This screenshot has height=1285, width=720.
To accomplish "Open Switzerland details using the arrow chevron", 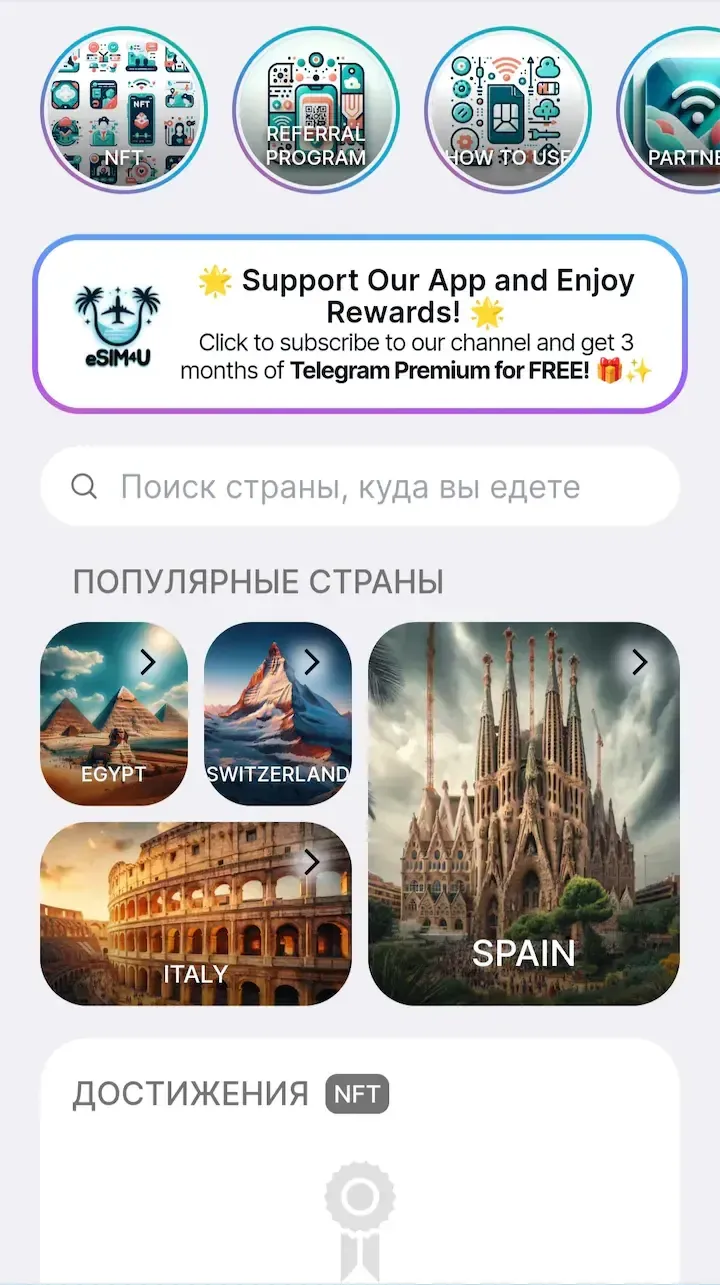I will tap(311, 662).
